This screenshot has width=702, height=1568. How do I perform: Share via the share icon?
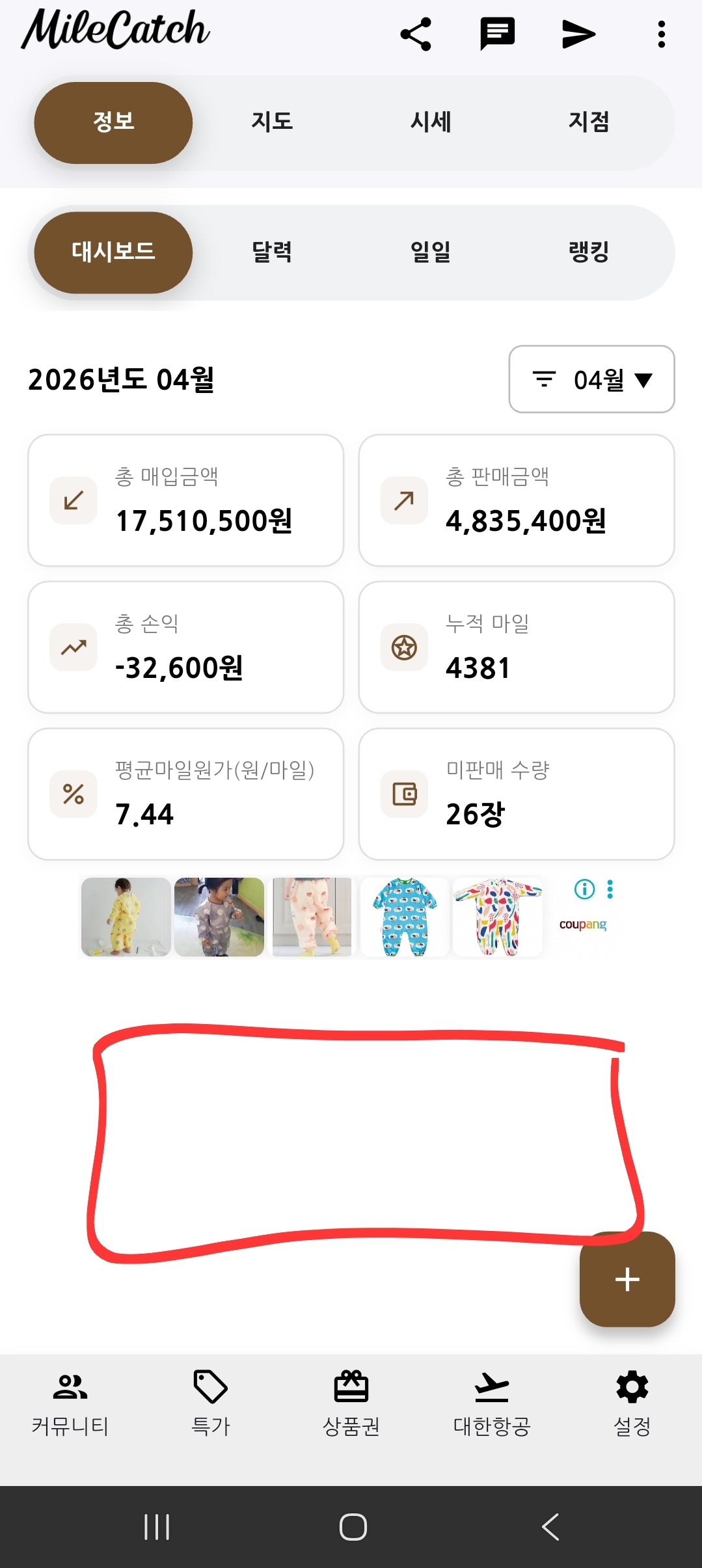(x=416, y=34)
